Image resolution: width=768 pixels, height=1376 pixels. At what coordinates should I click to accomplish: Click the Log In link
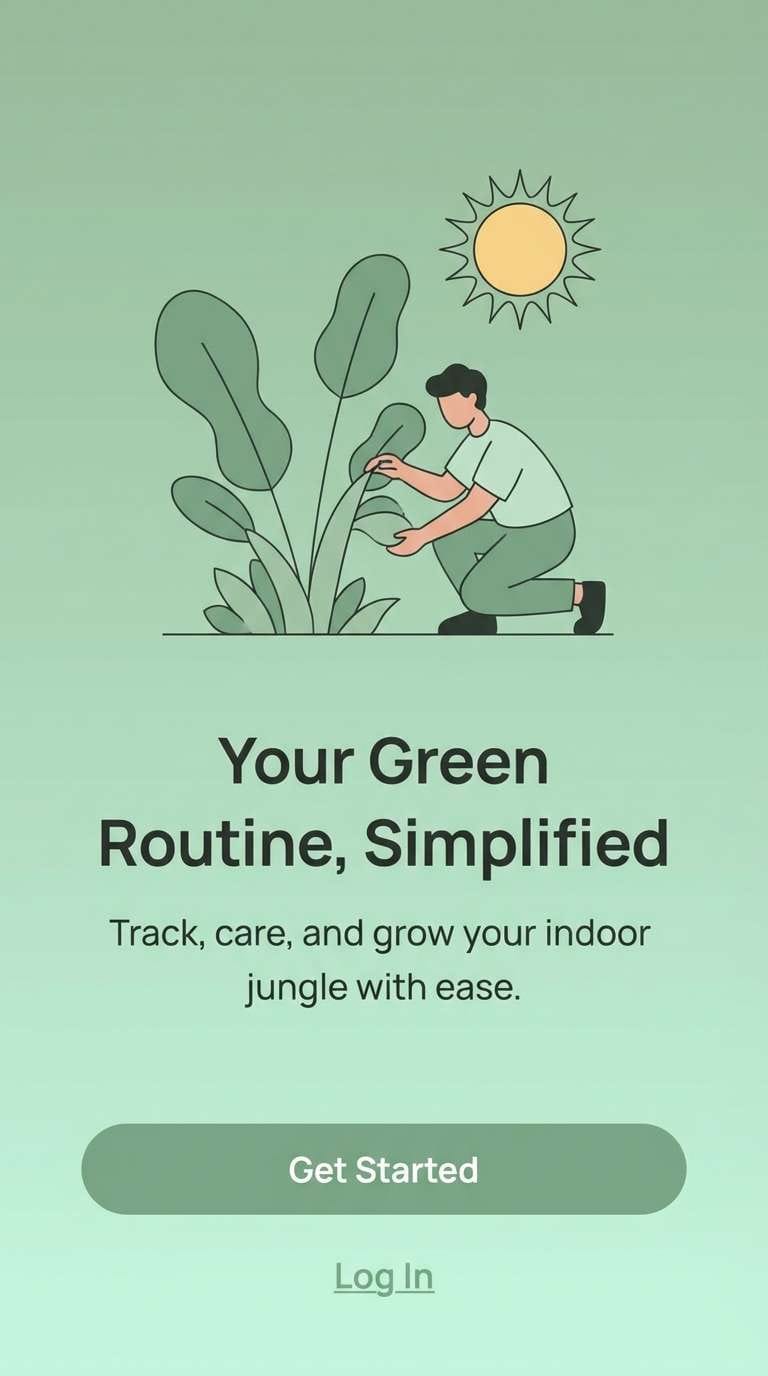(384, 1275)
